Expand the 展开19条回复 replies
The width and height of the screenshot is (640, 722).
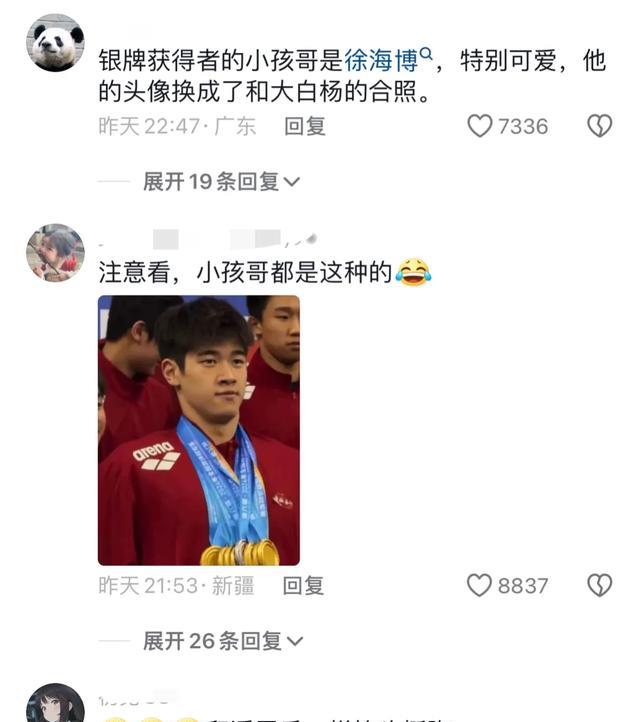(221, 181)
